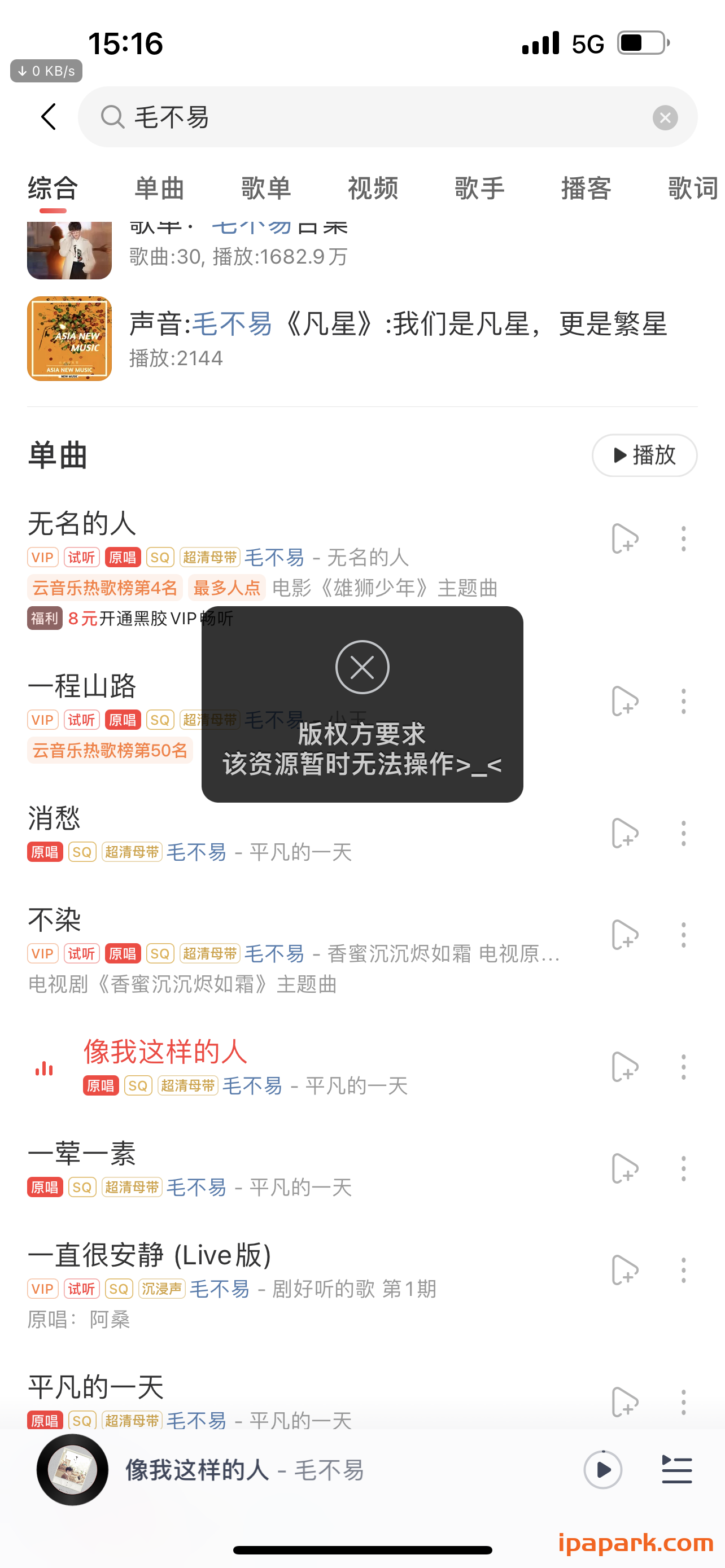The width and height of the screenshot is (725, 1568).
Task: Open more options for 消愁
Action: point(684,833)
